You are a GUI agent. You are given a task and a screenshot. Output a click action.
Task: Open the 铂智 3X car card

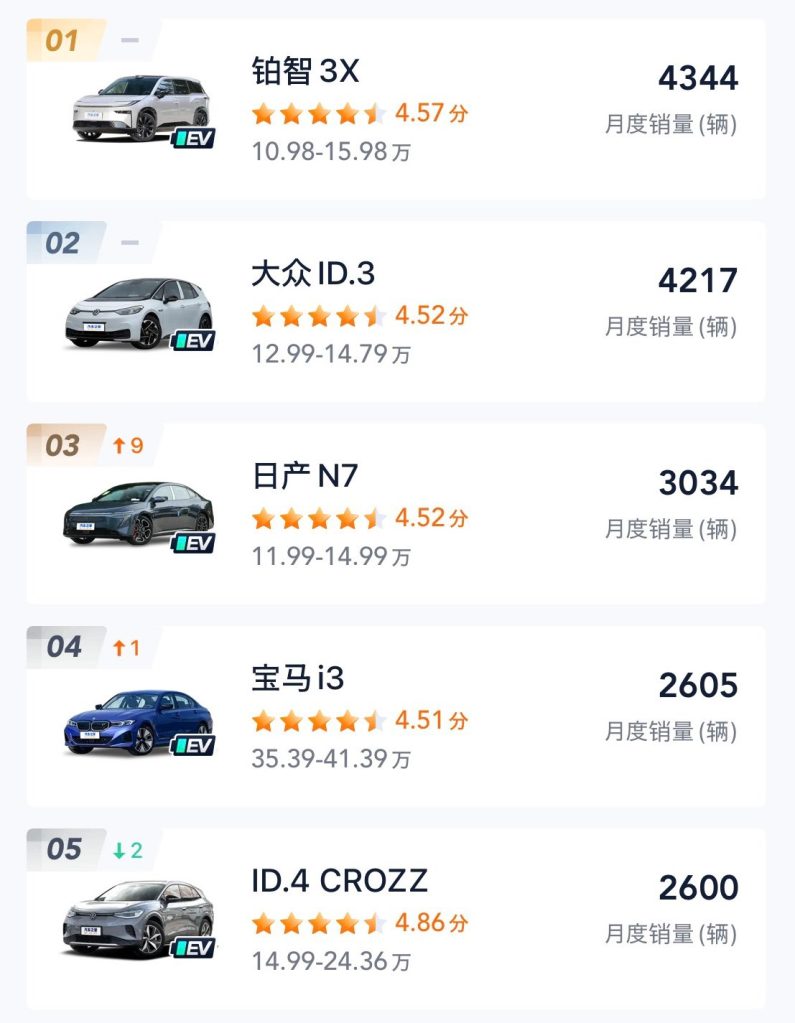tap(395, 108)
